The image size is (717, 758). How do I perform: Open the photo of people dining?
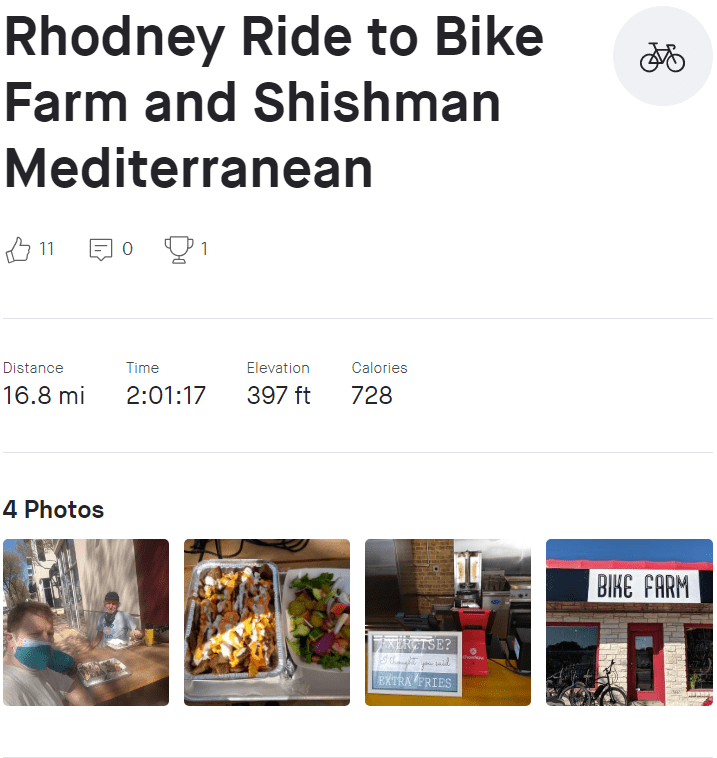click(86, 622)
